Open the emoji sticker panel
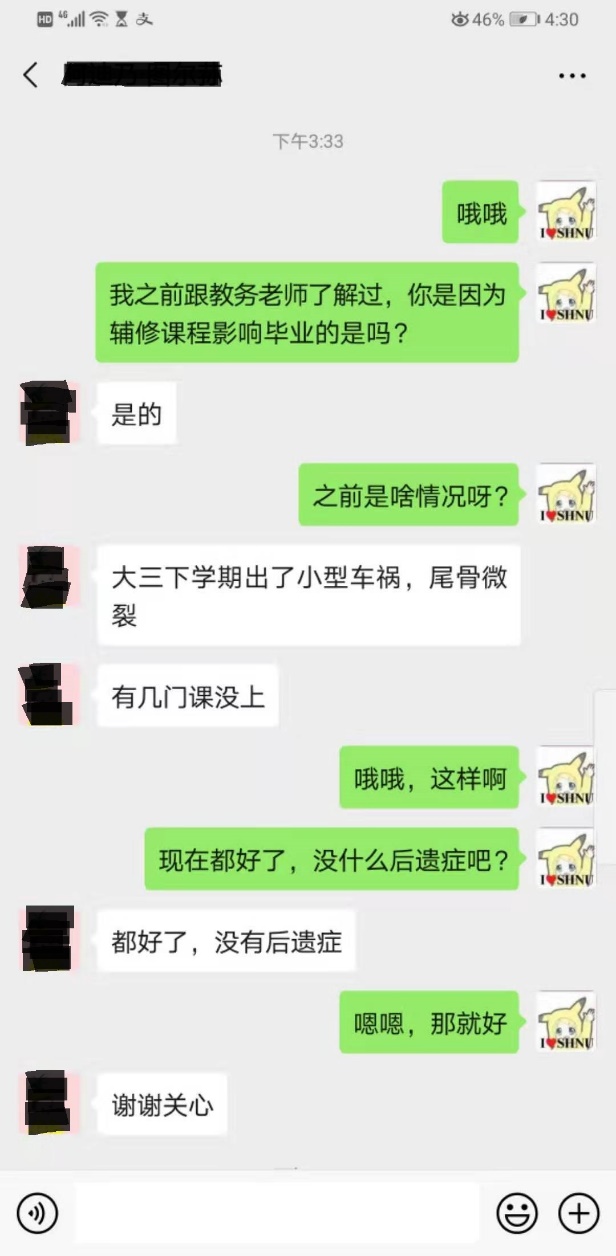Screen dimensions: 616x1256 (x=517, y=1213)
